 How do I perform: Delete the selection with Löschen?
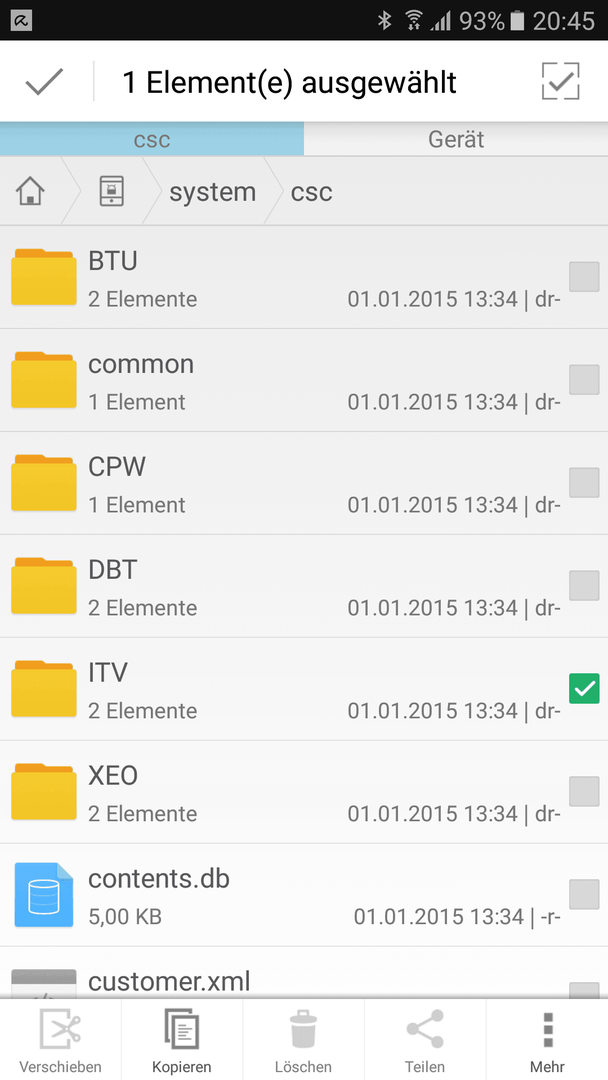coord(303,1040)
